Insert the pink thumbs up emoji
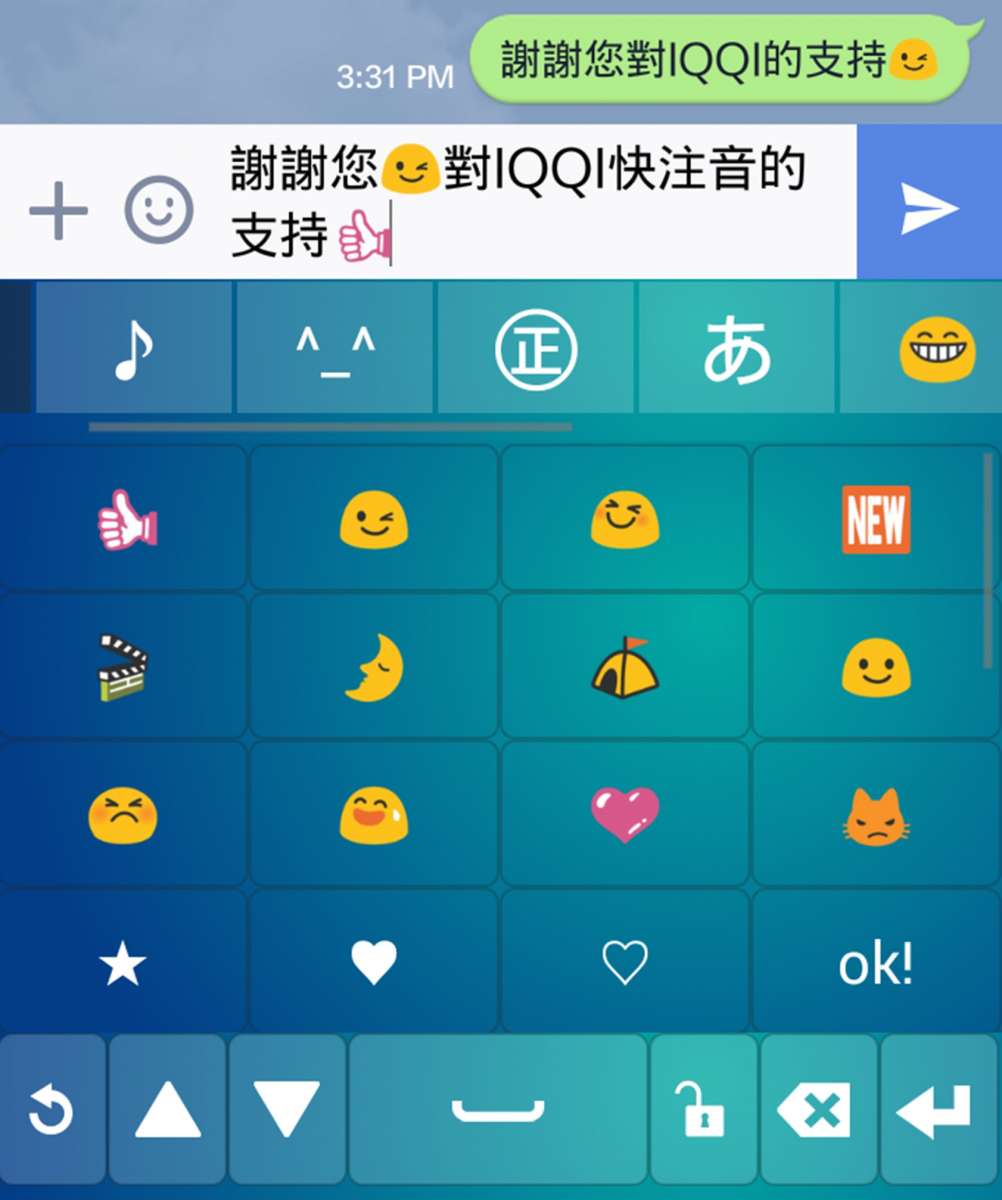The height and width of the screenshot is (1200, 1002). 126,519
